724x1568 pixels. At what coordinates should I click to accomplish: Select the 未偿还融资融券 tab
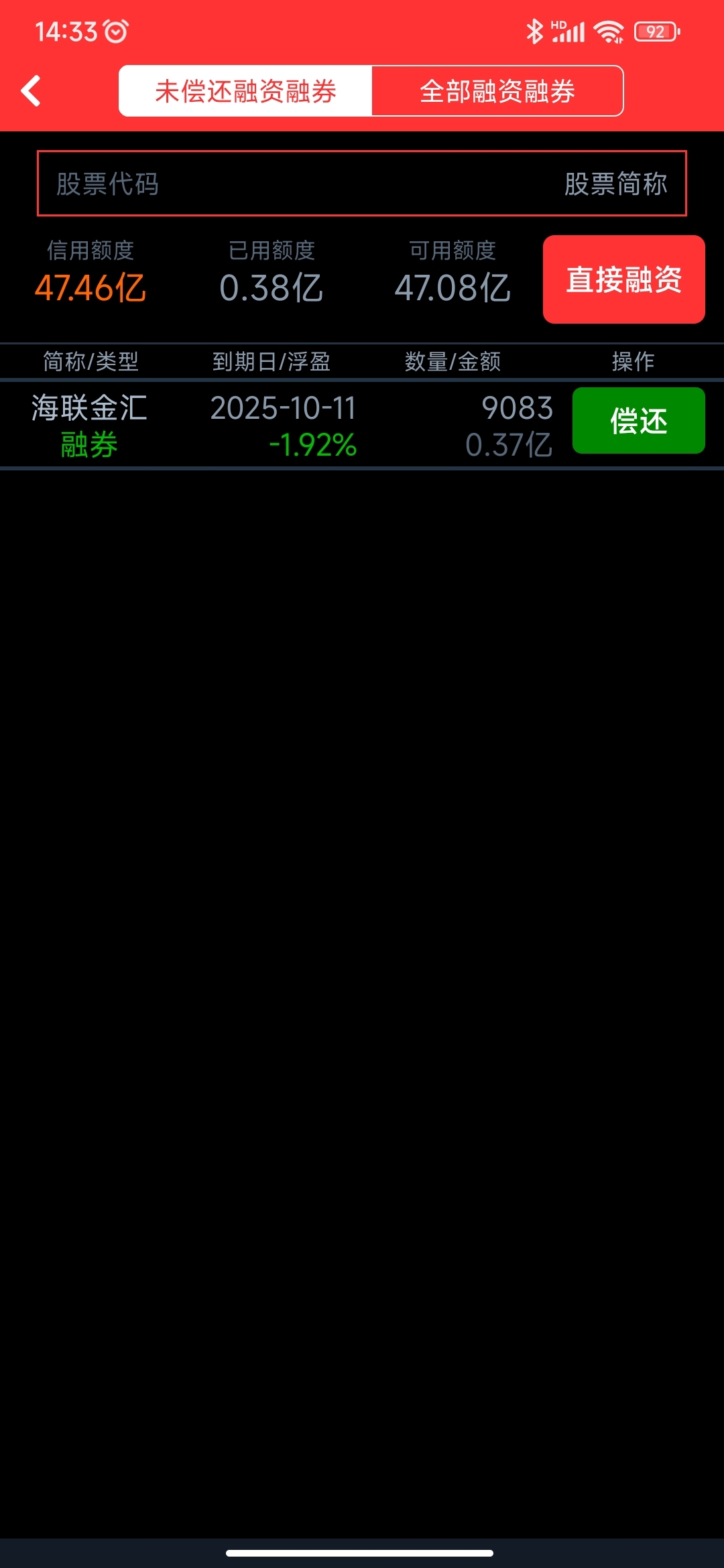coord(245,91)
